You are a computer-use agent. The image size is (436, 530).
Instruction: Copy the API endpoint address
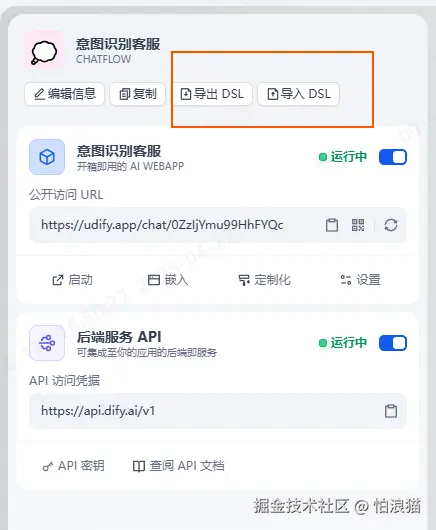[391, 411]
